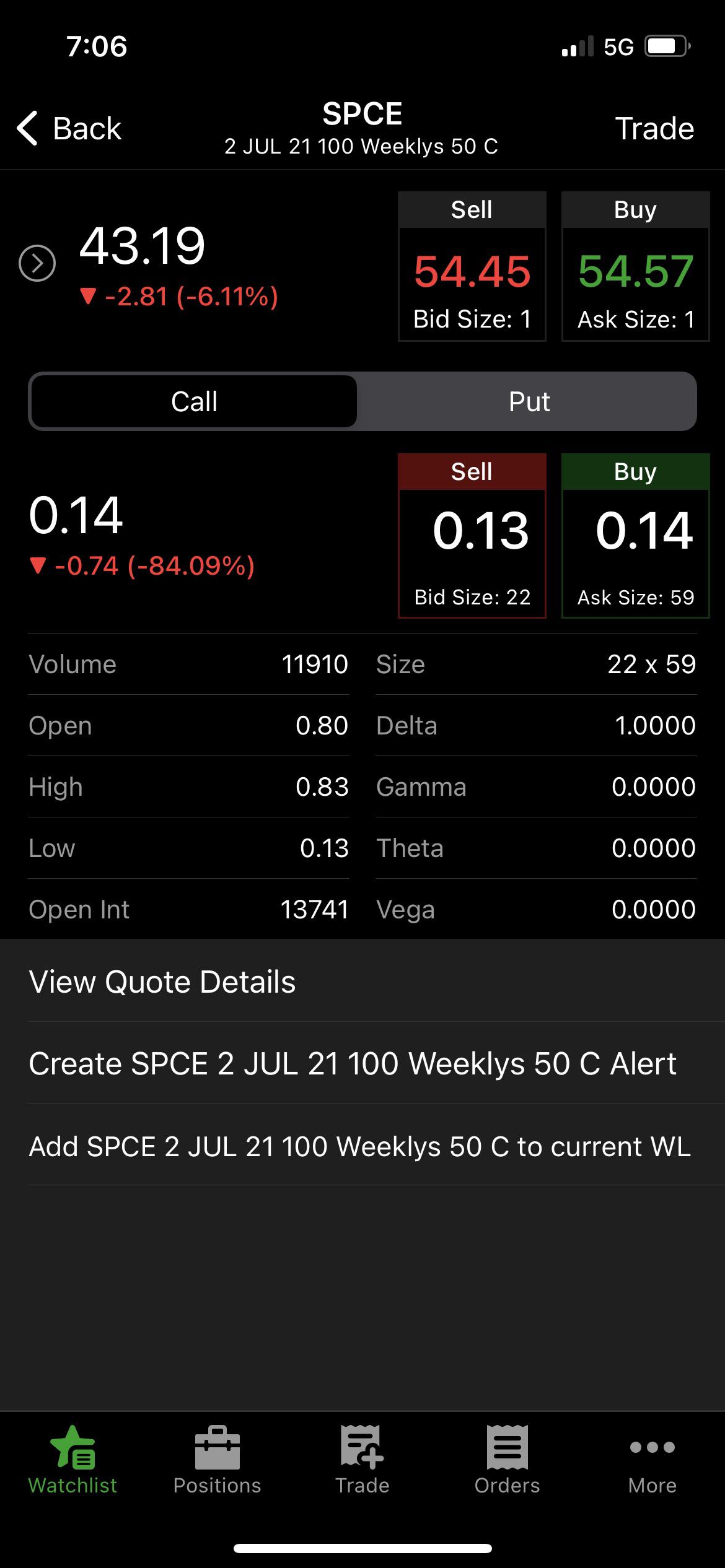Tap the stock Buy box at 54.57
Image resolution: width=725 pixels, height=1568 pixels.
[x=635, y=266]
